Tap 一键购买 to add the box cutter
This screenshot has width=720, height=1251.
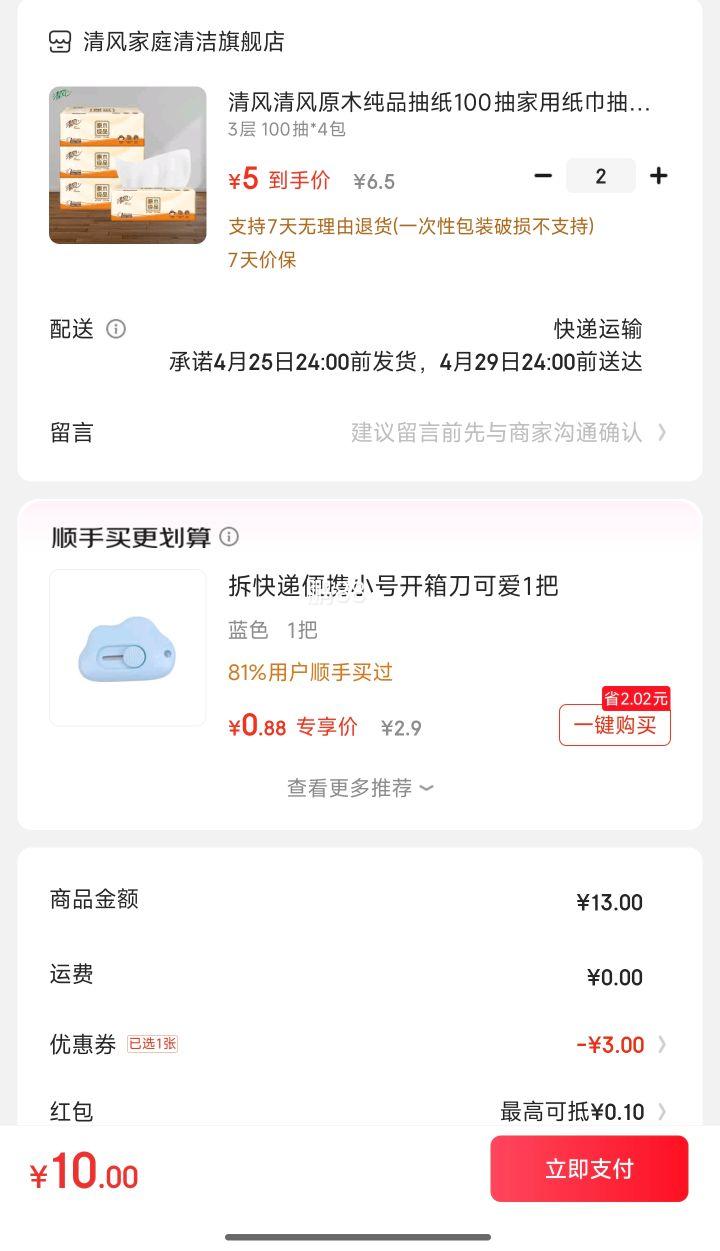coord(614,725)
